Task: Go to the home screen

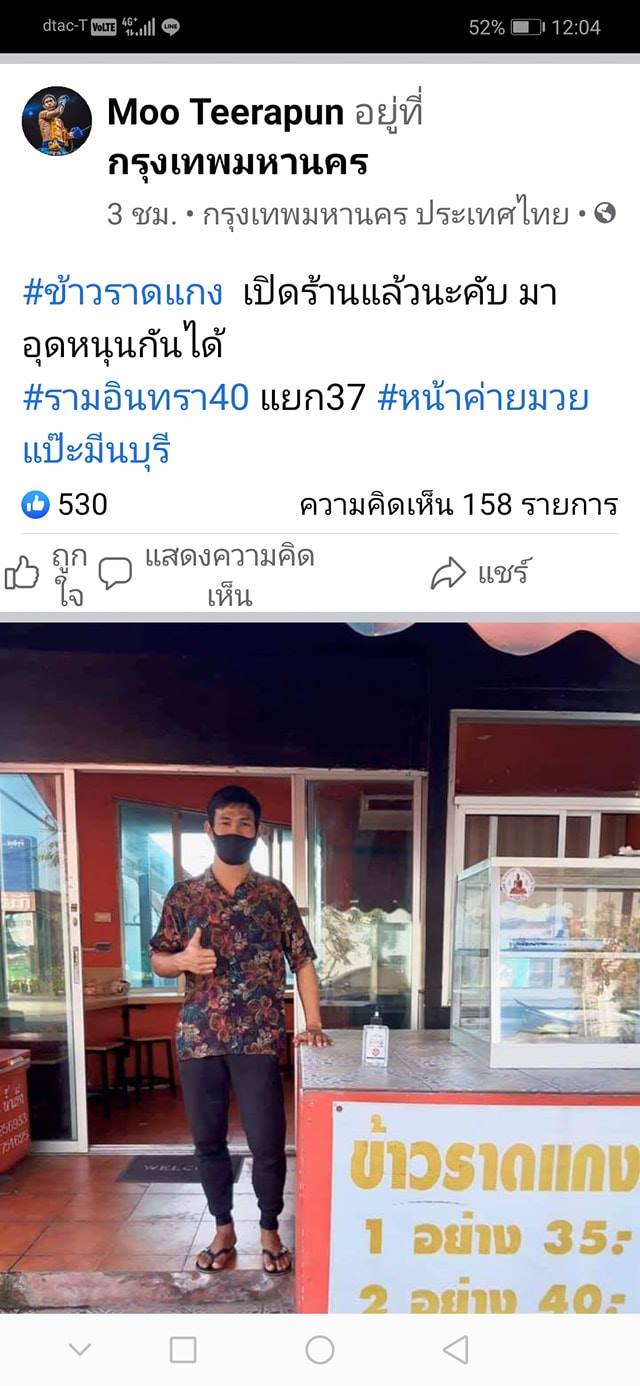Action: pyautogui.click(x=320, y=1350)
